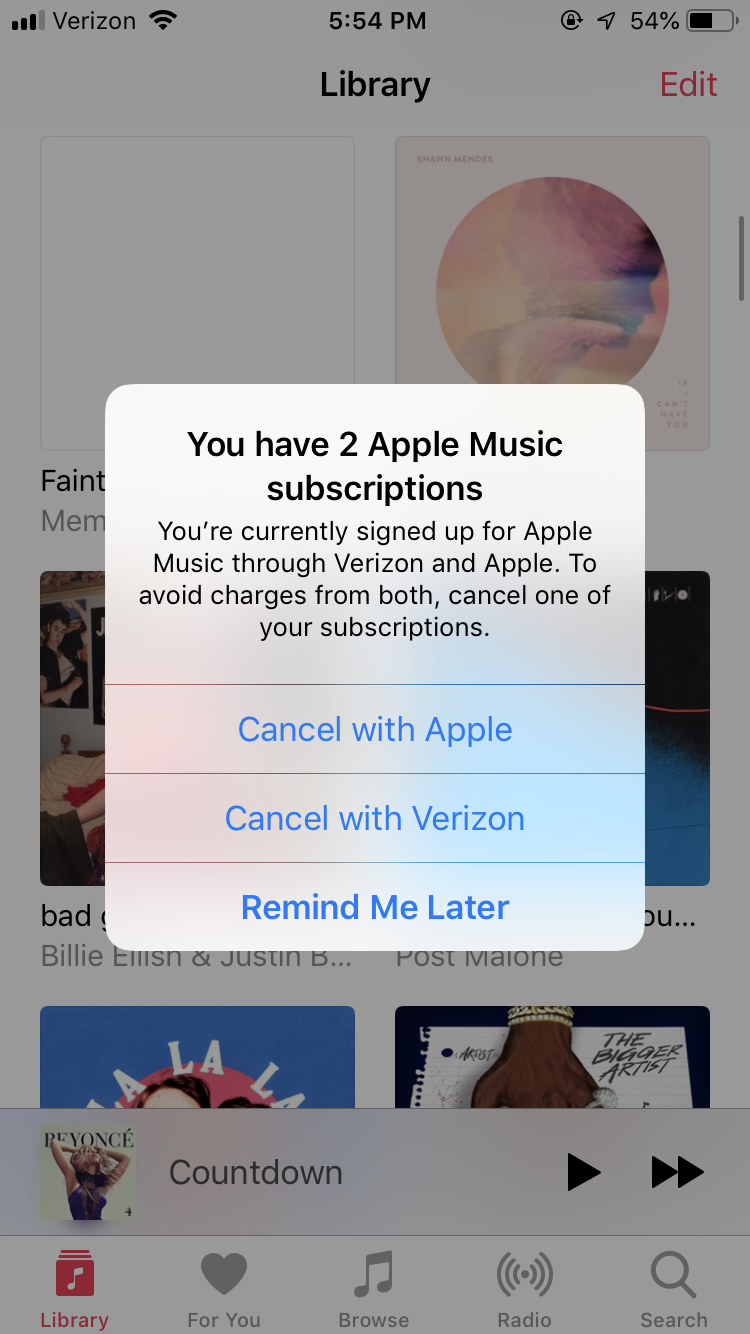This screenshot has height=1334, width=750.
Task: Select Cancel with Verizon
Action: pyautogui.click(x=375, y=818)
